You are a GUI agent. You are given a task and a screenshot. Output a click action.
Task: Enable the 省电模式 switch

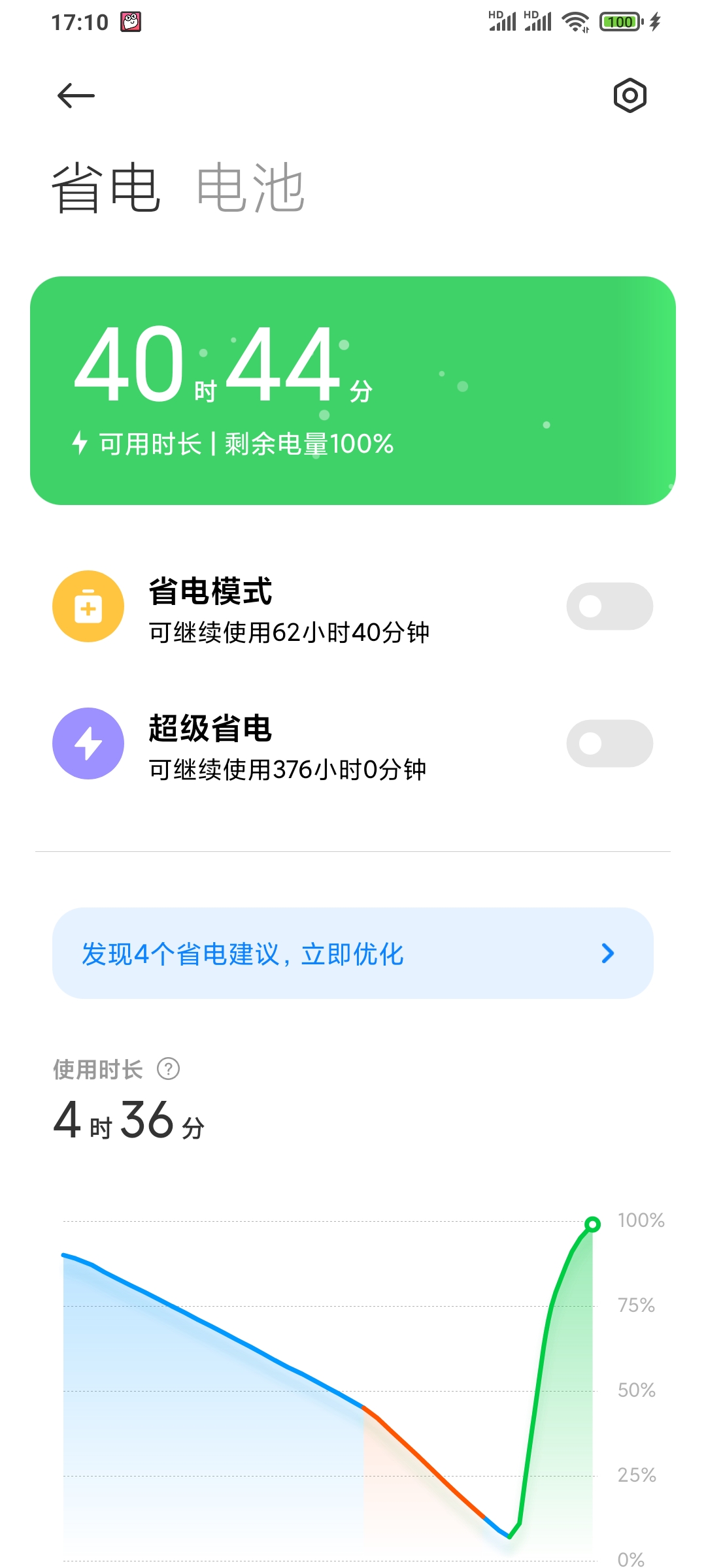[609, 606]
